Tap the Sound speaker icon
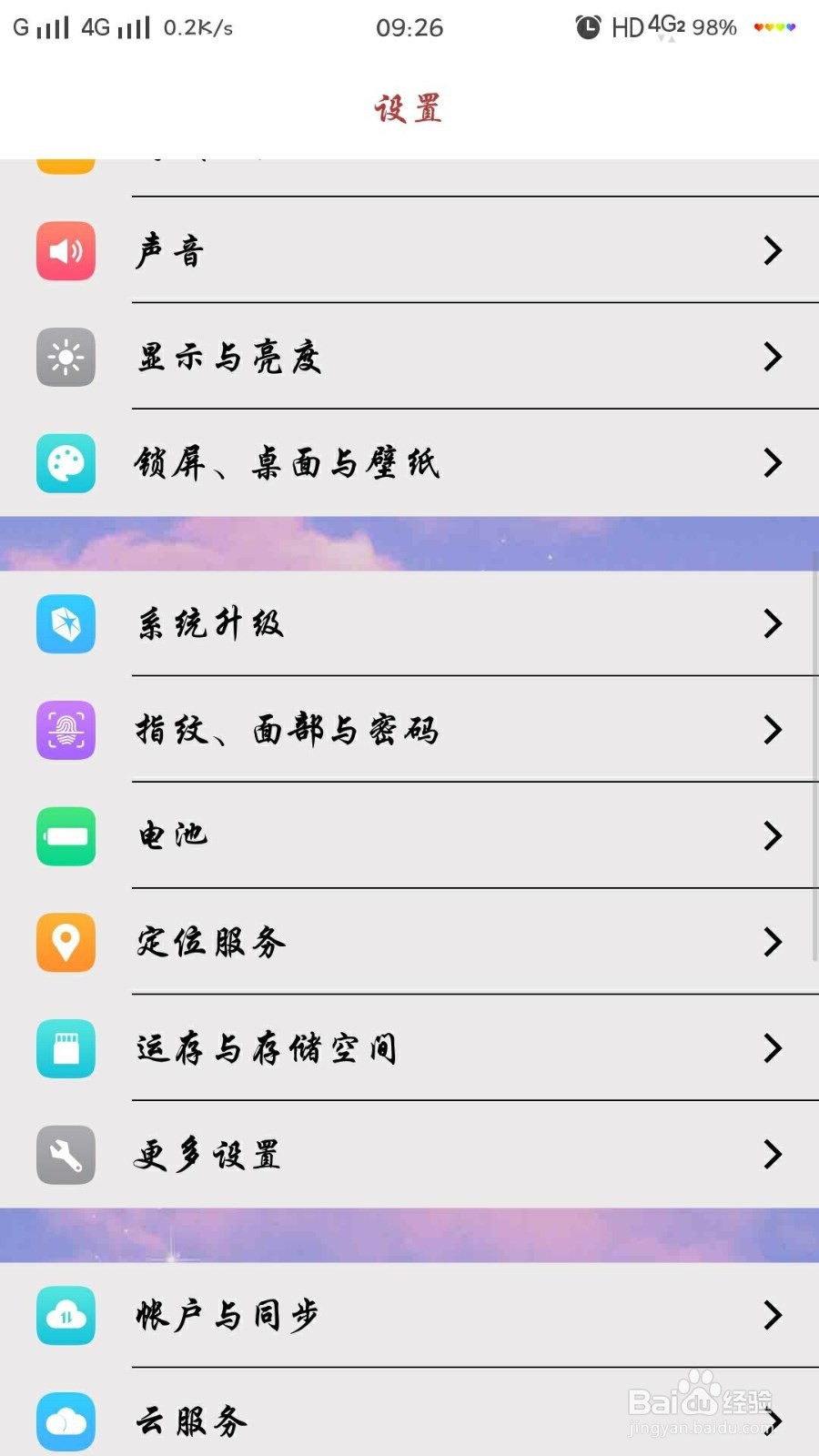The image size is (819, 1456). 65,252
